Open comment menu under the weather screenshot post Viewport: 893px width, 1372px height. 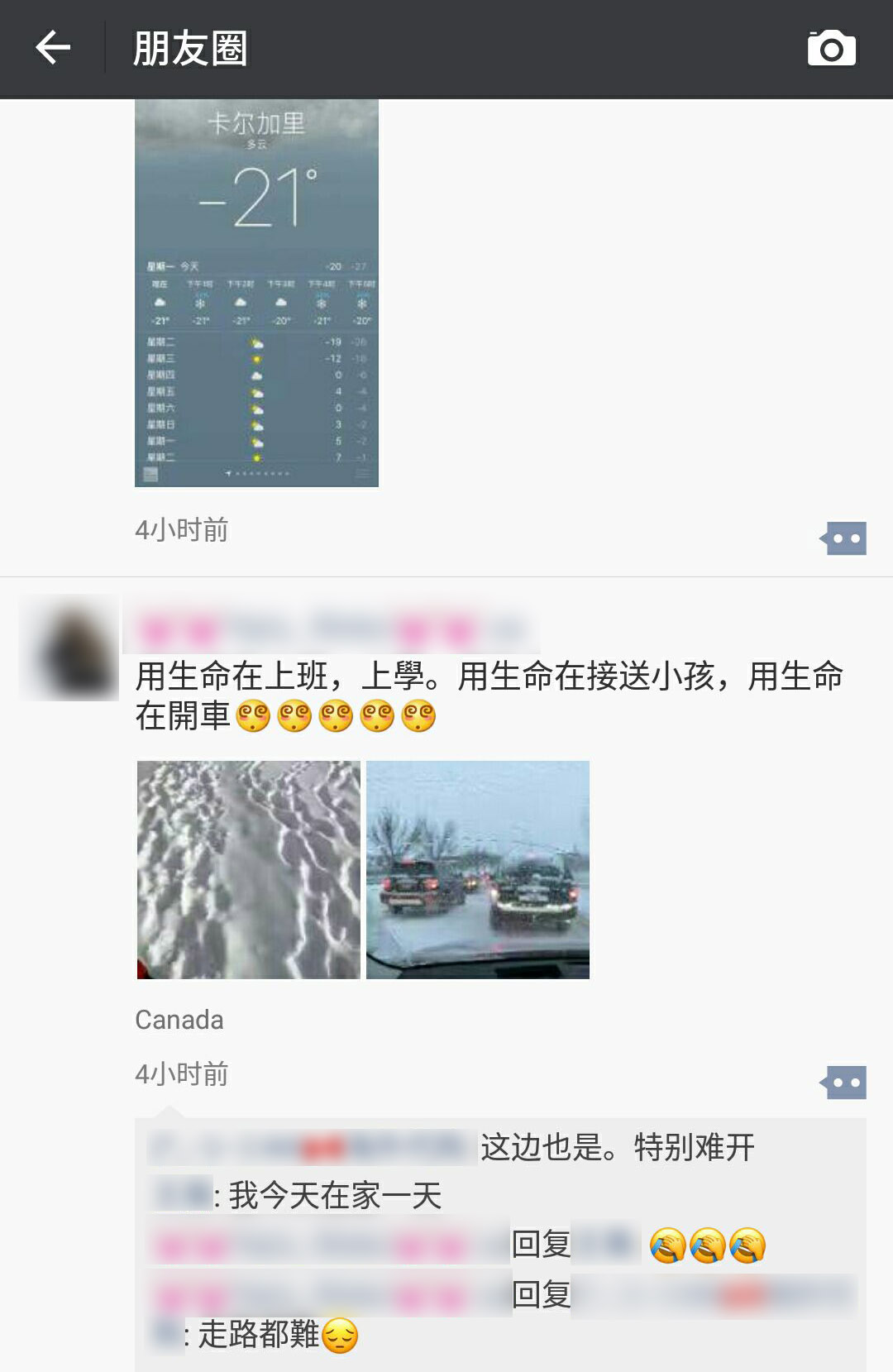point(844,538)
